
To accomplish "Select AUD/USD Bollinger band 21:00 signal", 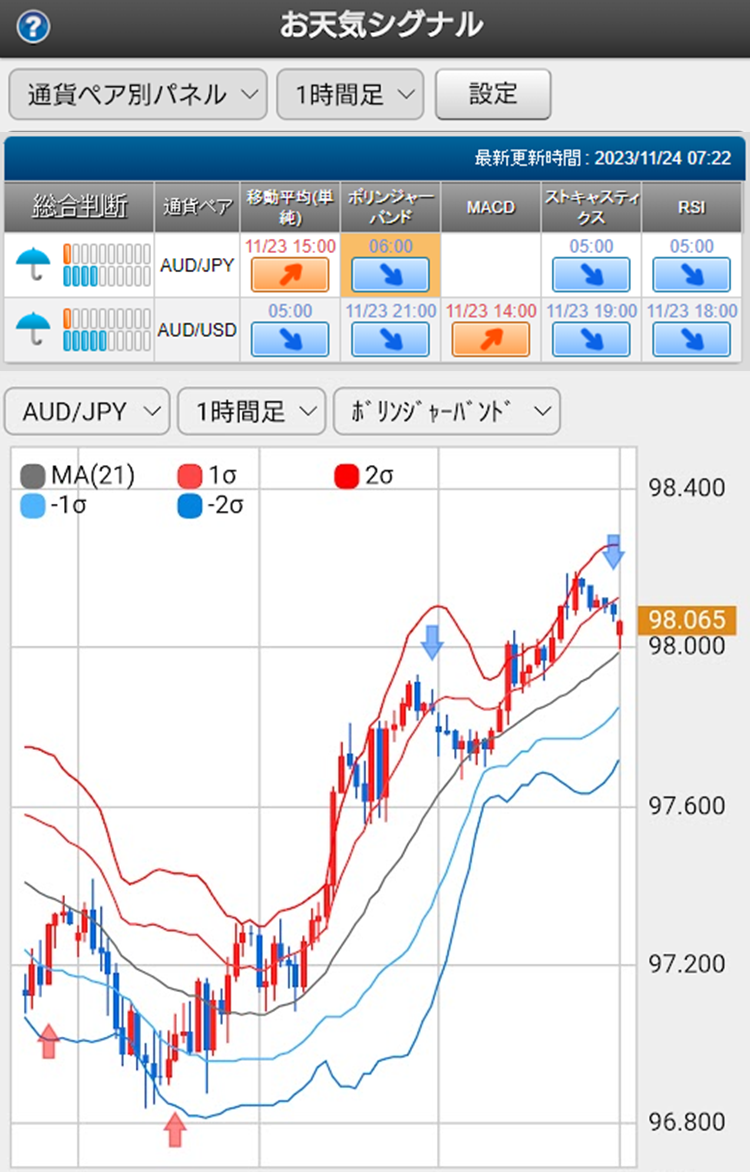I will click(390, 339).
